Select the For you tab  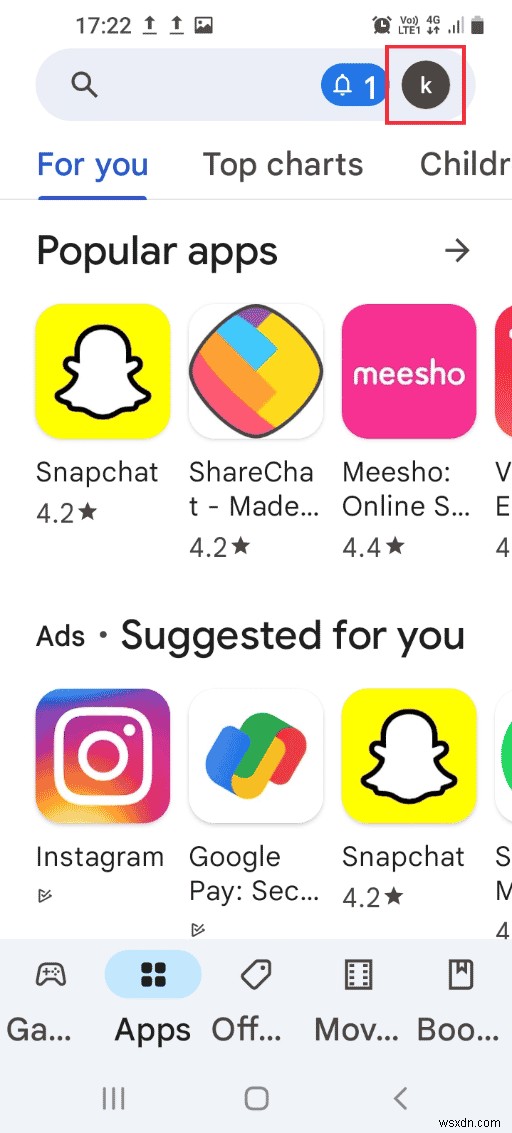[92, 165]
